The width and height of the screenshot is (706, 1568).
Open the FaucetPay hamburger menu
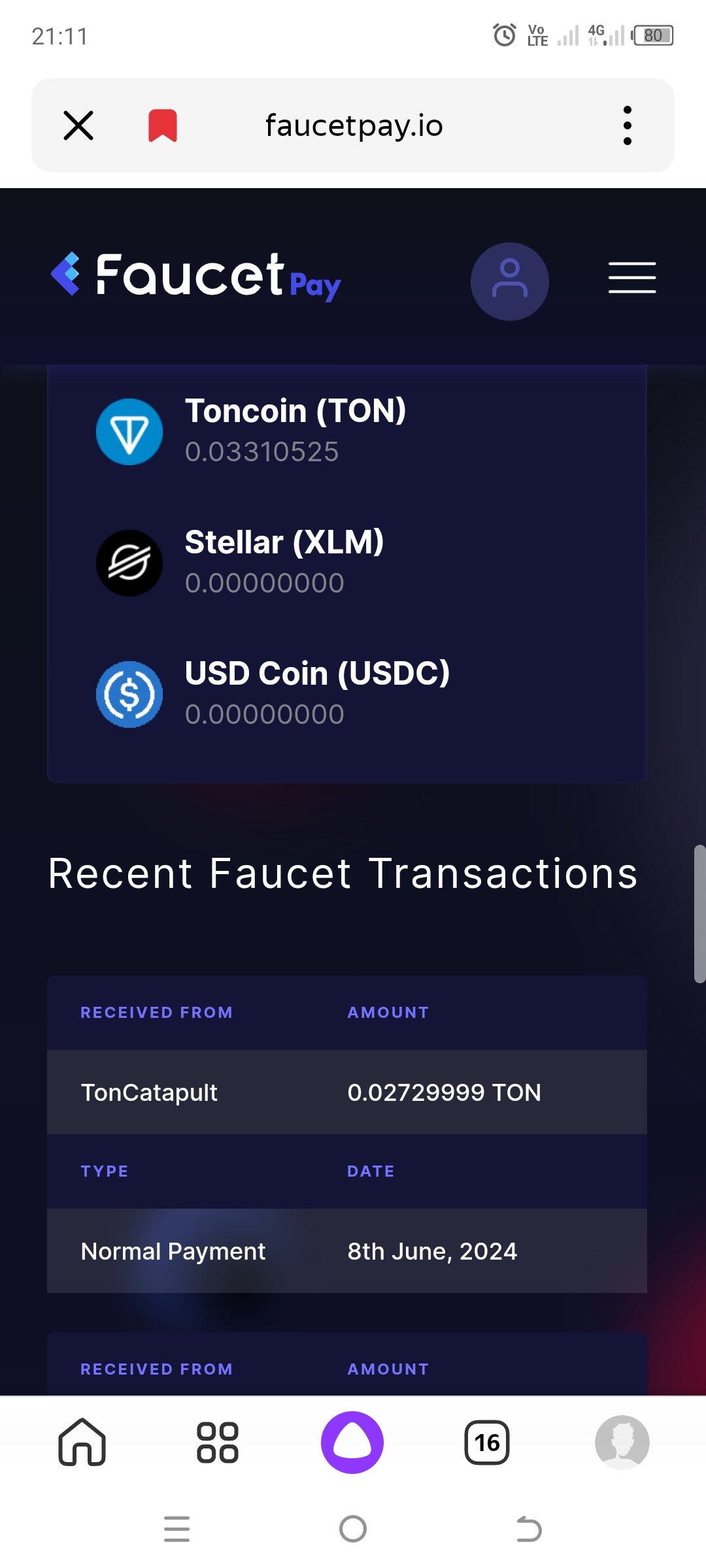[632, 278]
